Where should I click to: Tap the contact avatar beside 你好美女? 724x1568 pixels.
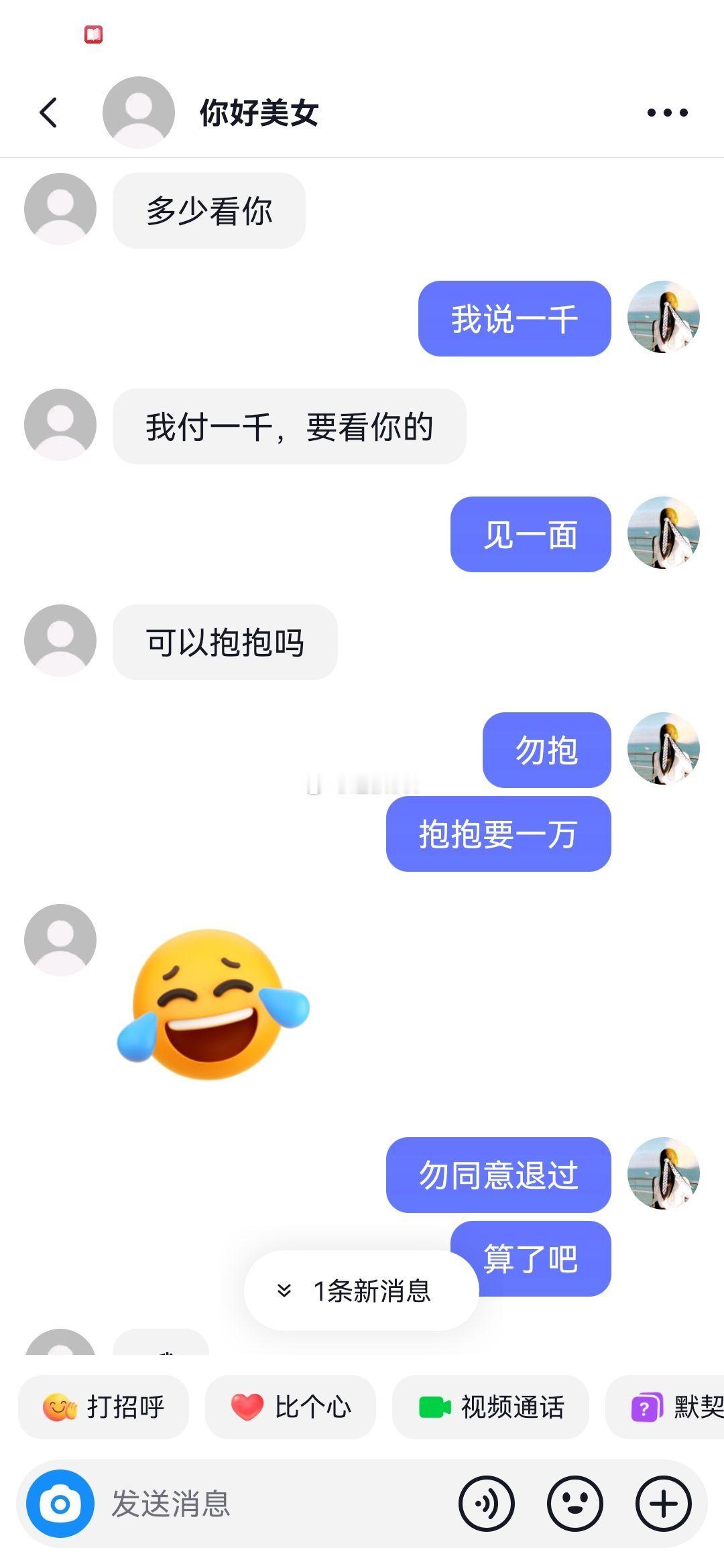[137, 111]
